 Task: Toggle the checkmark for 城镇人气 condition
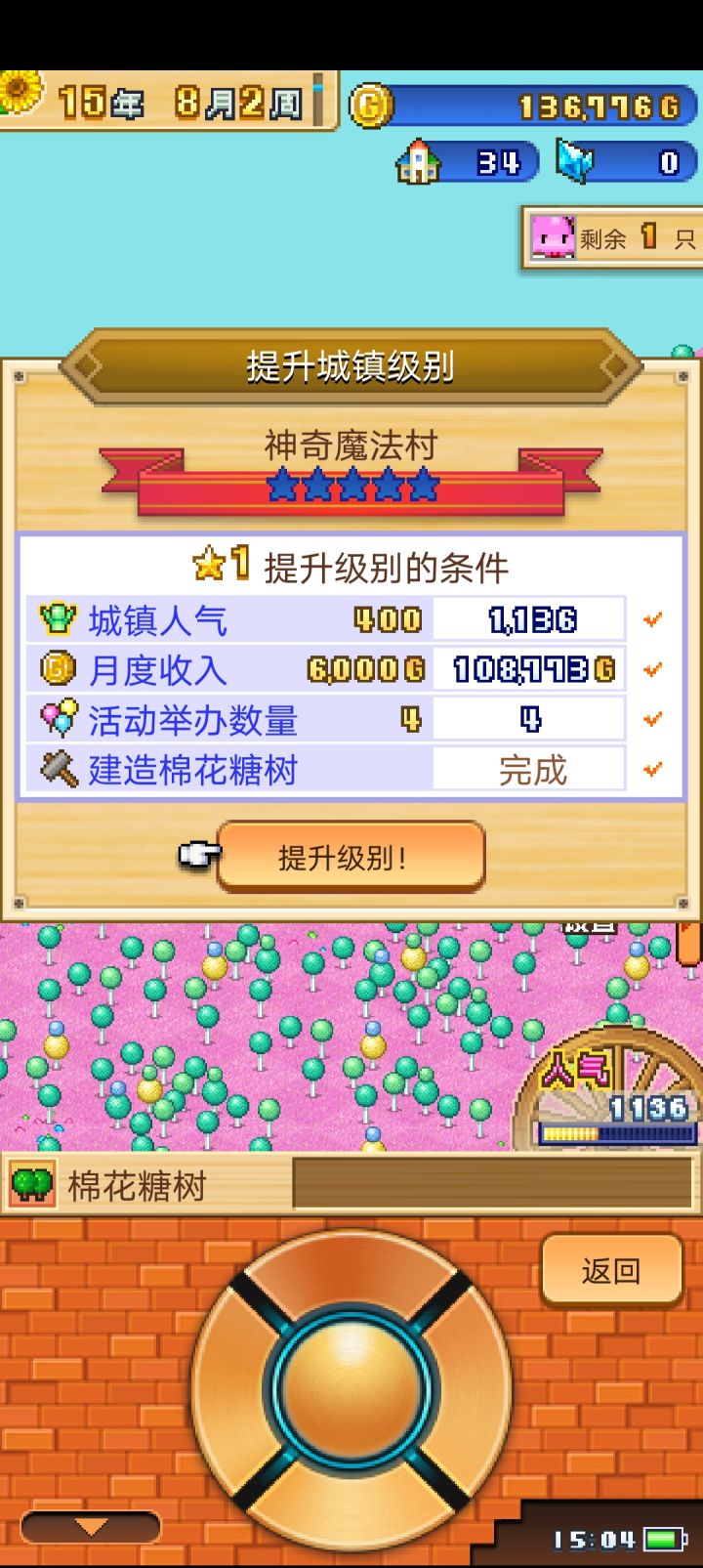[652, 619]
